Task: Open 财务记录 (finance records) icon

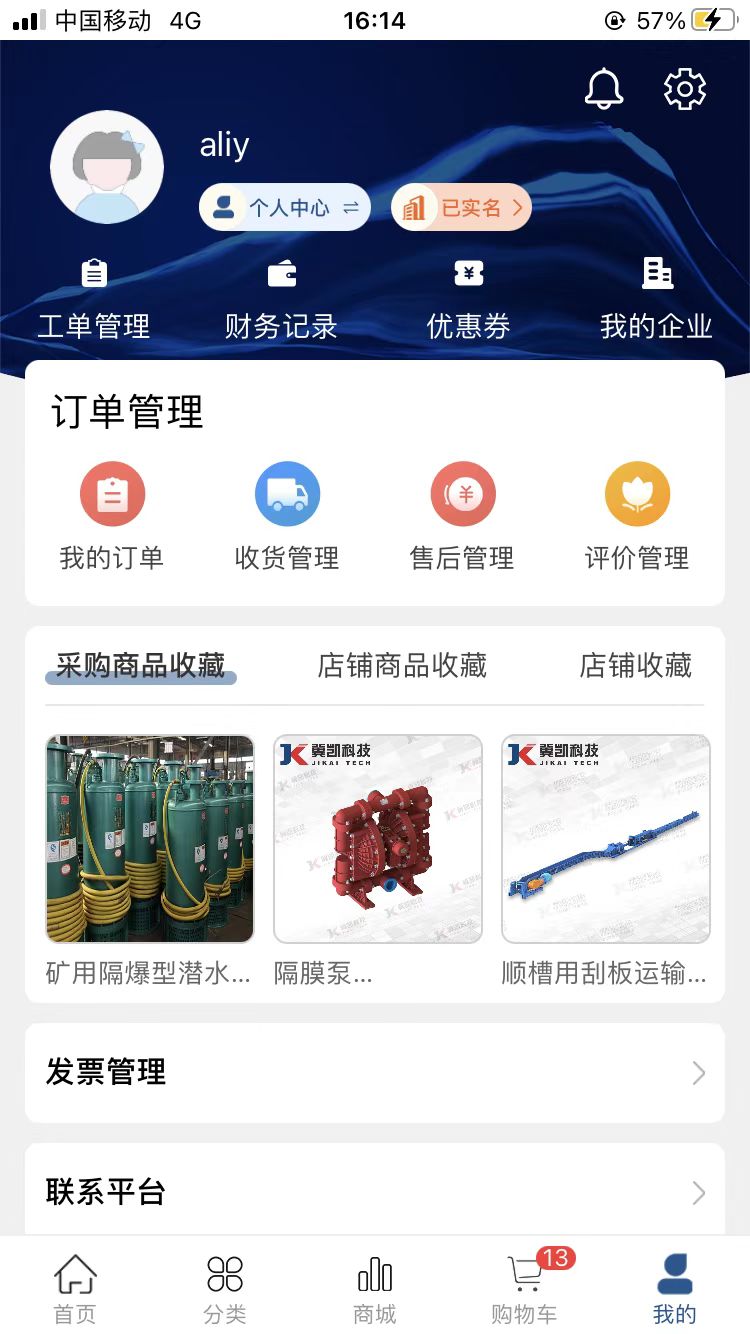Action: pos(280,290)
